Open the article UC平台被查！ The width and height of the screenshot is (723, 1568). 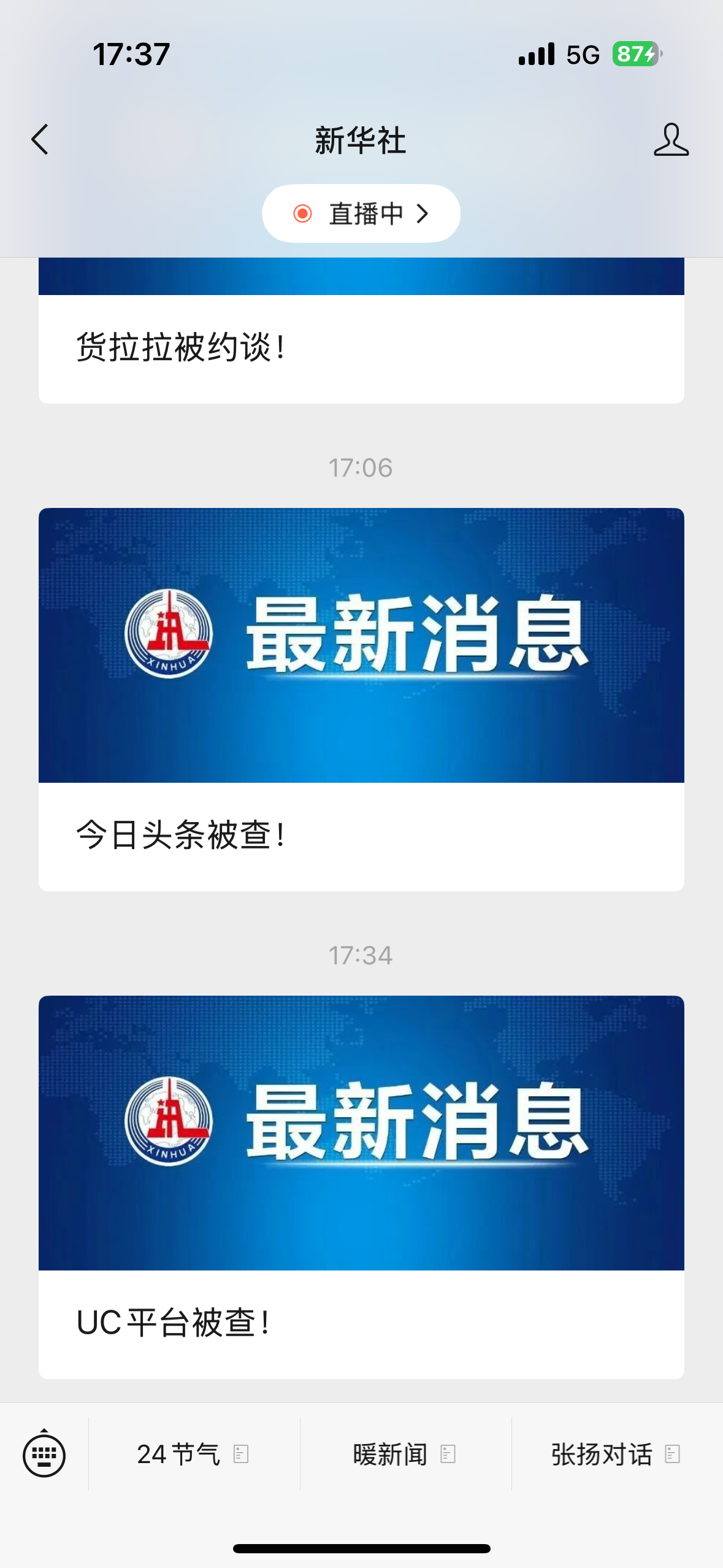point(361,1187)
